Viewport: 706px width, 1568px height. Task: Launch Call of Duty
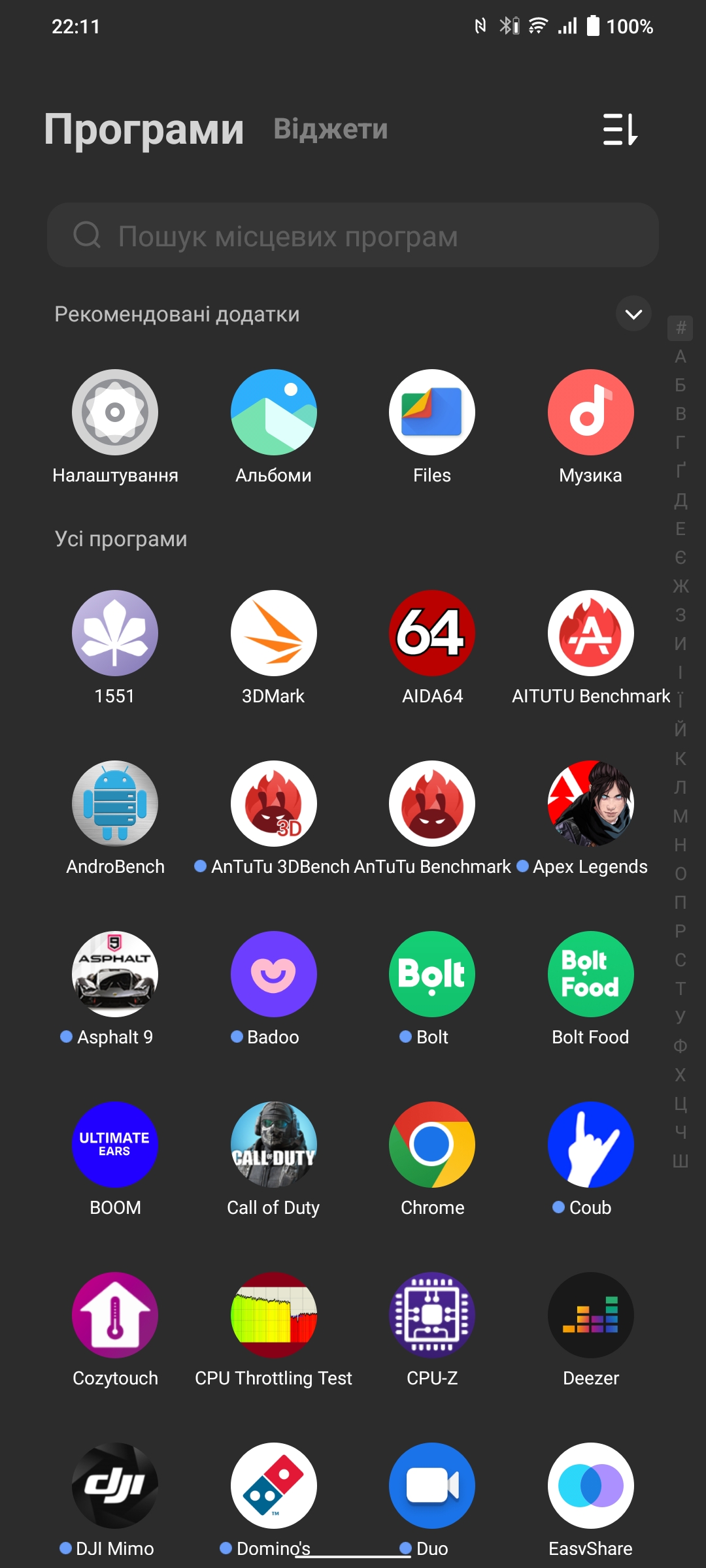pos(273,1145)
